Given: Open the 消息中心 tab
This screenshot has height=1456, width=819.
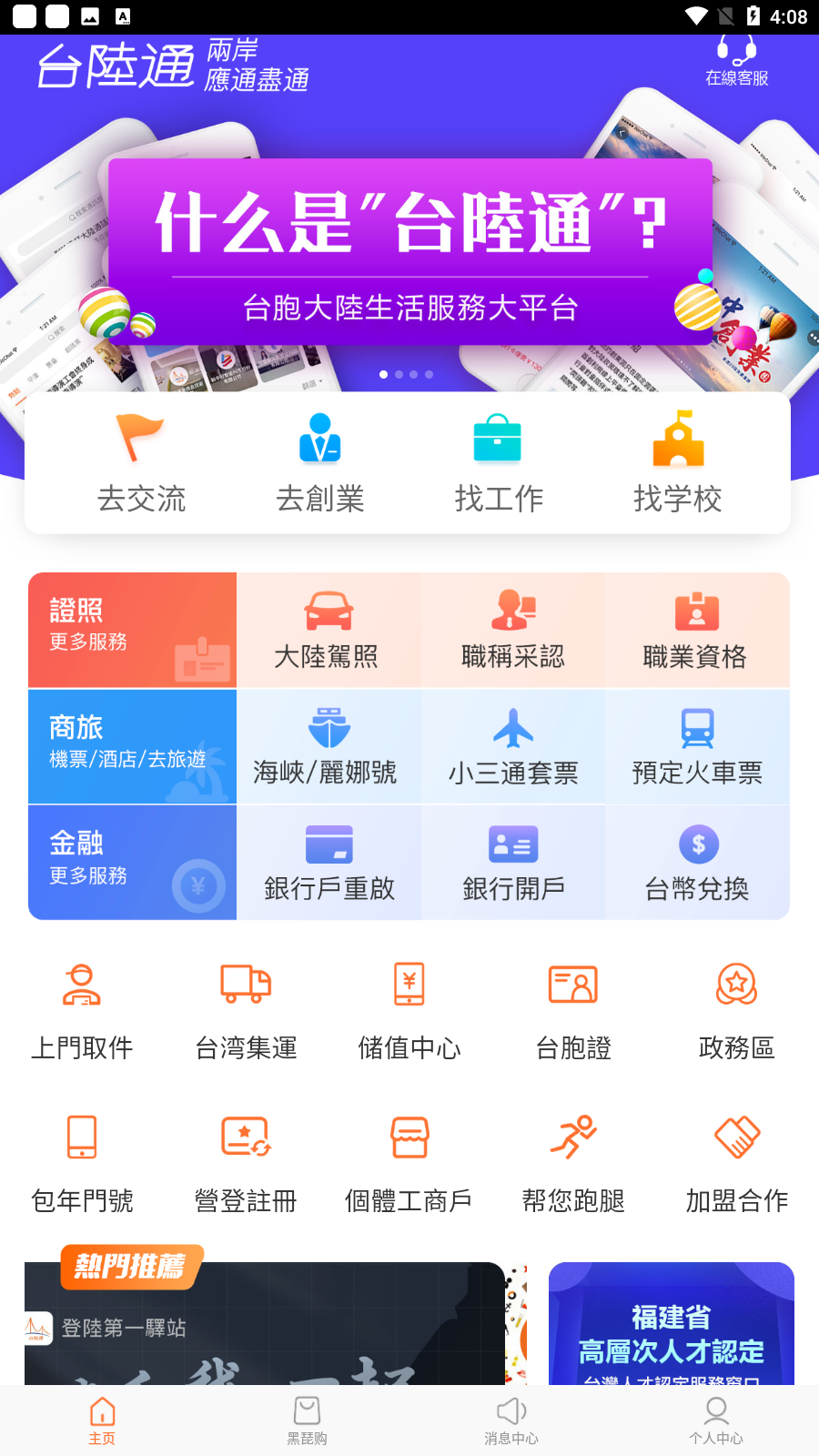Looking at the screenshot, I should [511, 1420].
